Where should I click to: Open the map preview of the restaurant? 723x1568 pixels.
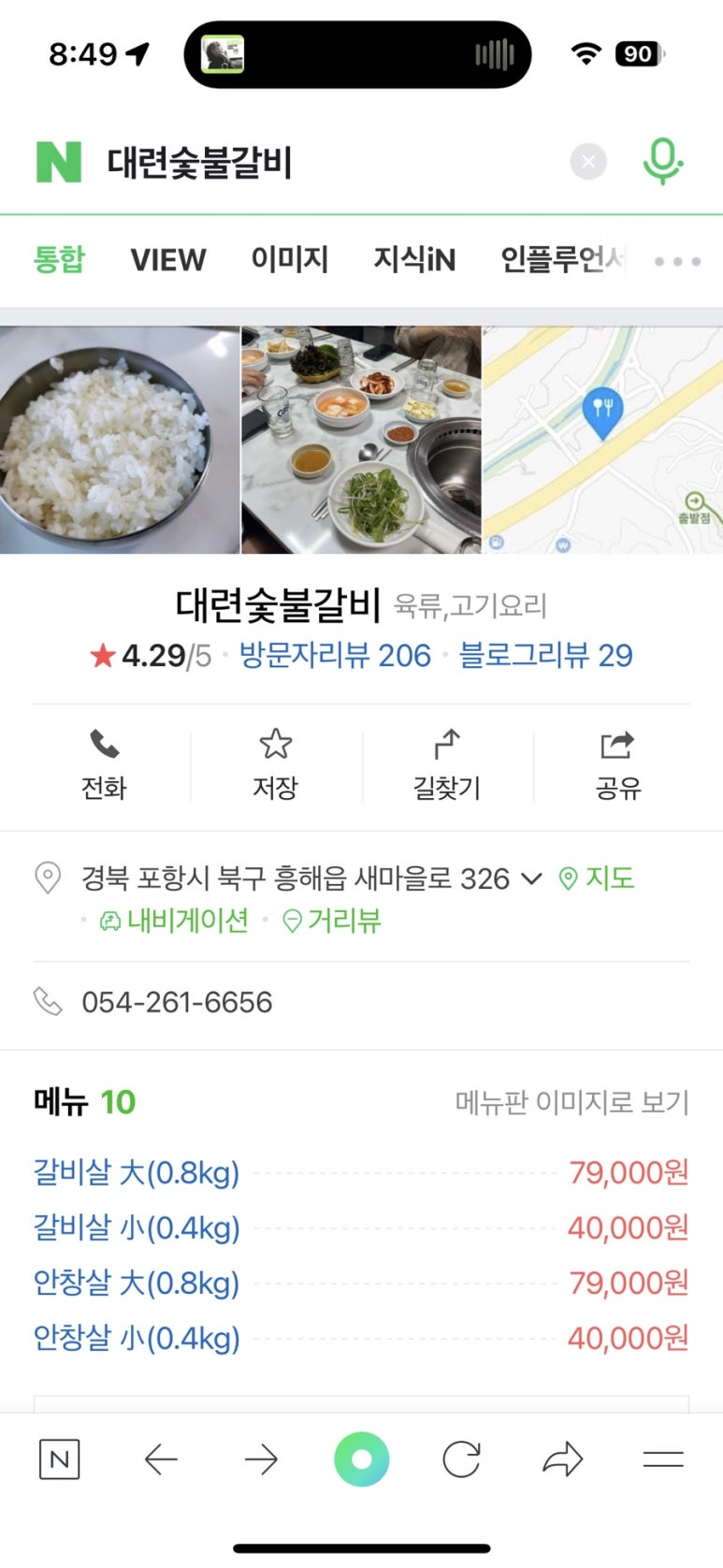[x=602, y=440]
